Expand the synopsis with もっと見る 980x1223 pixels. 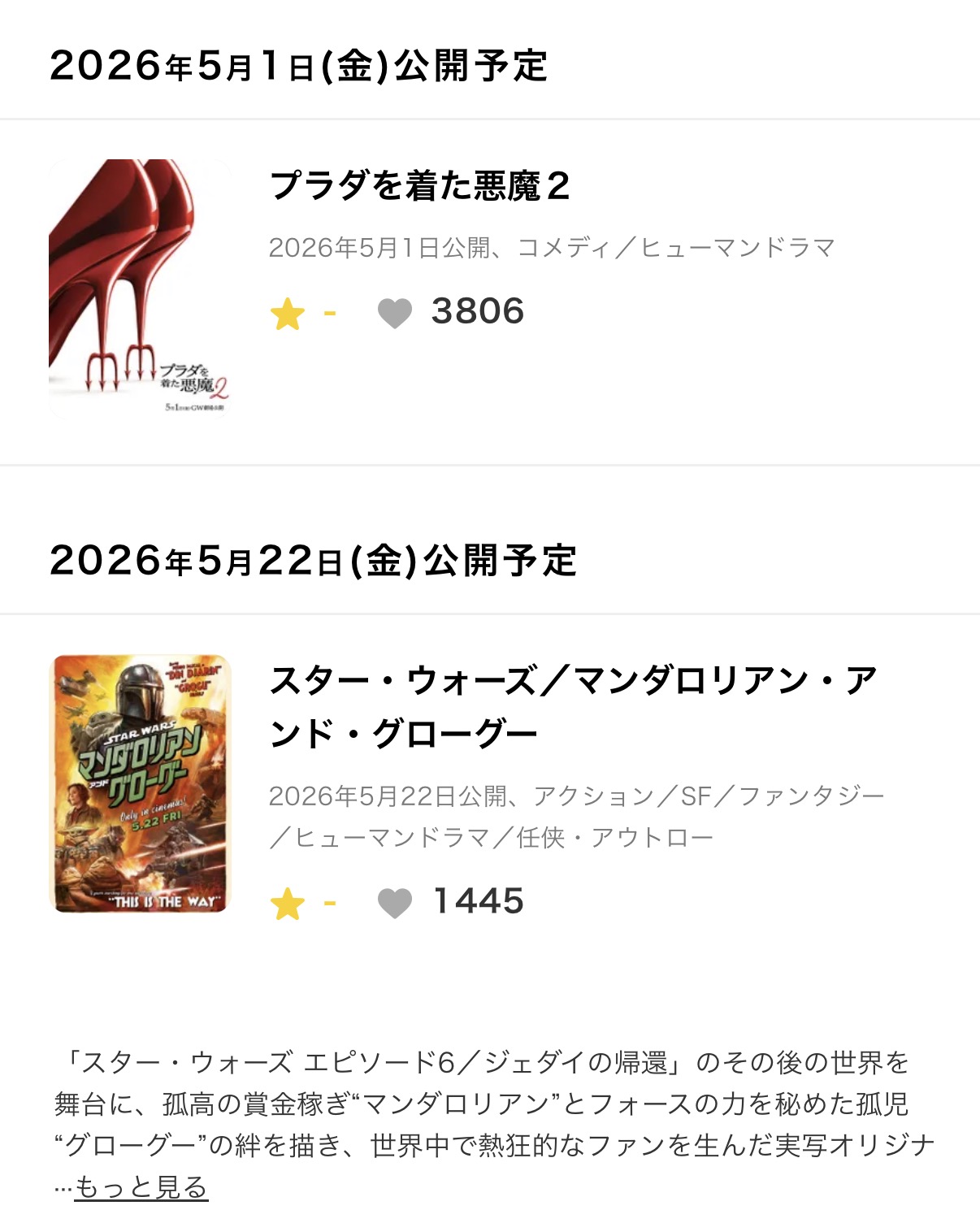pyautogui.click(x=141, y=1187)
